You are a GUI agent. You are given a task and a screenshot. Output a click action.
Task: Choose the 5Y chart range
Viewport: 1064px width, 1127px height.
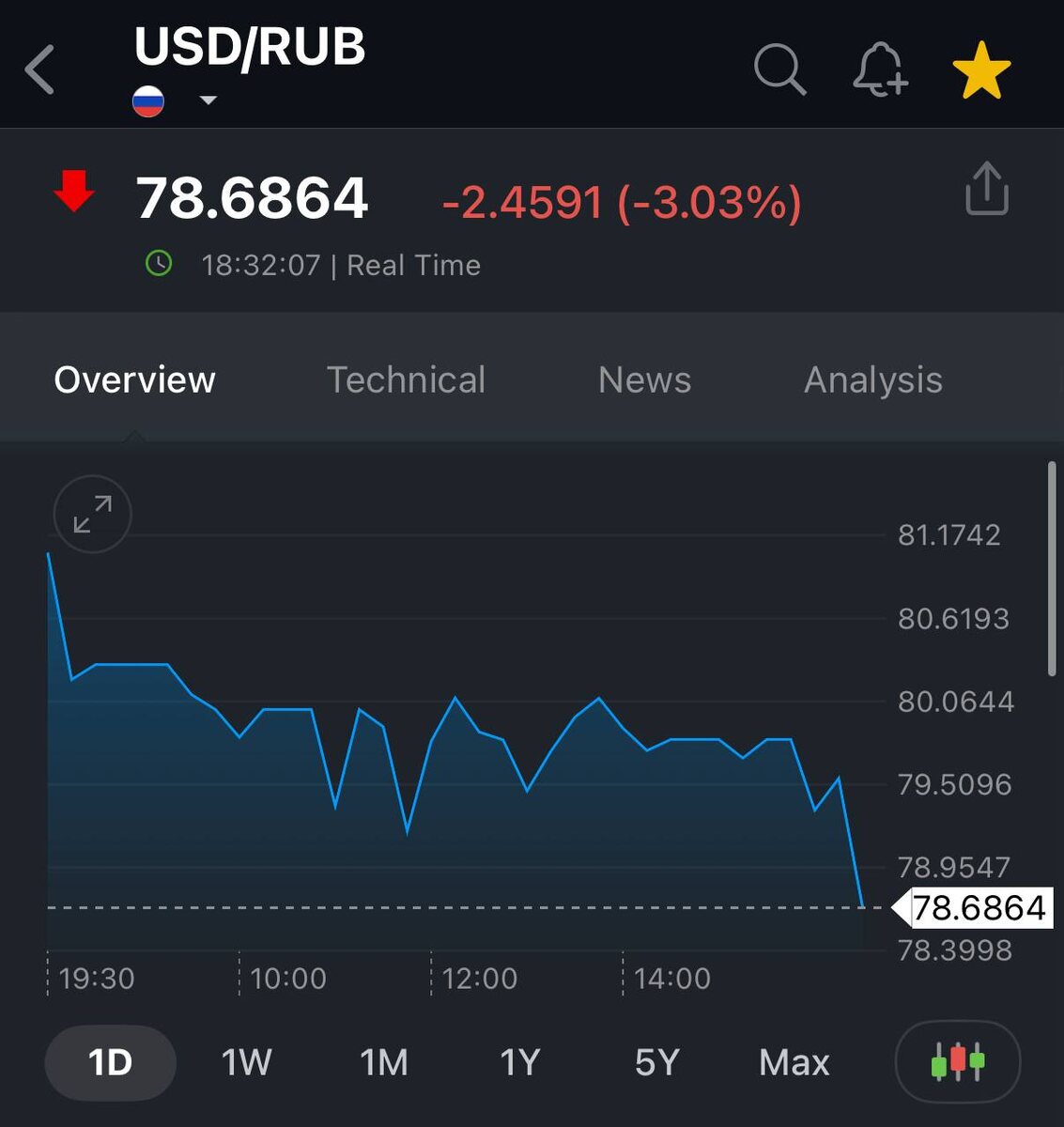pyautogui.click(x=656, y=1062)
